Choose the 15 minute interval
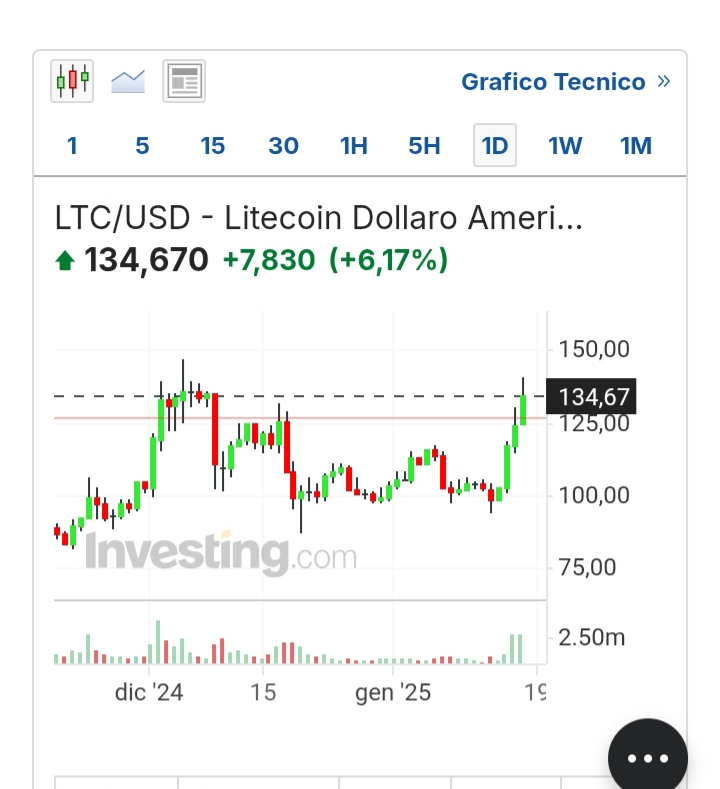Image resolution: width=720 pixels, height=789 pixels. point(212,146)
